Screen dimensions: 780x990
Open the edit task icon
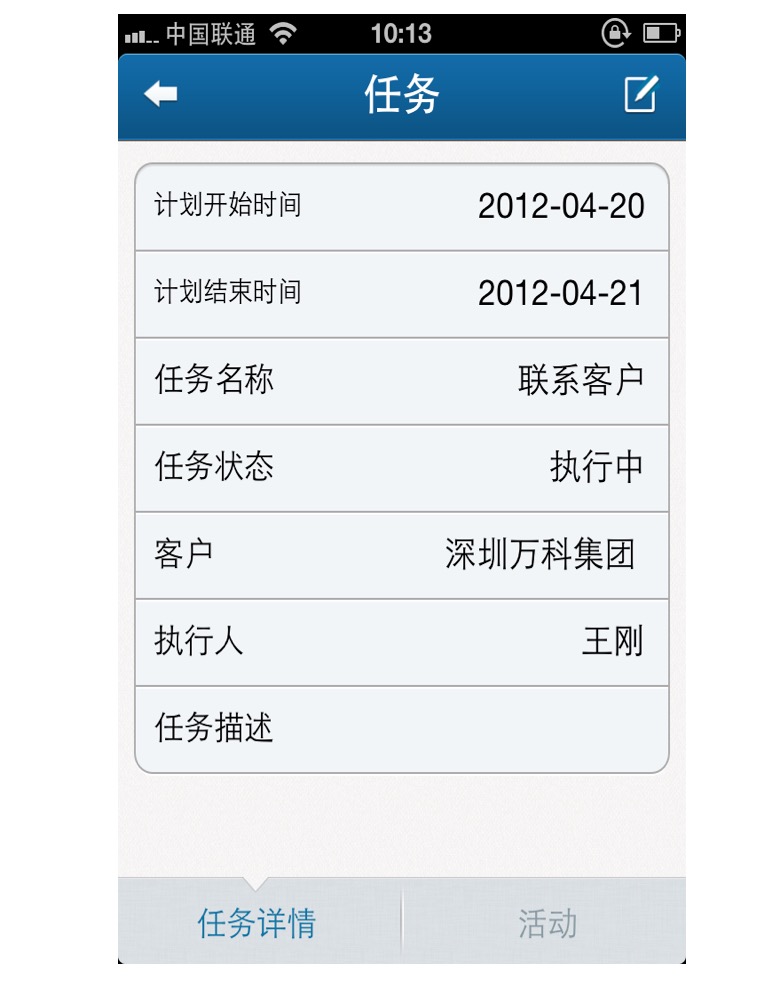click(x=641, y=95)
